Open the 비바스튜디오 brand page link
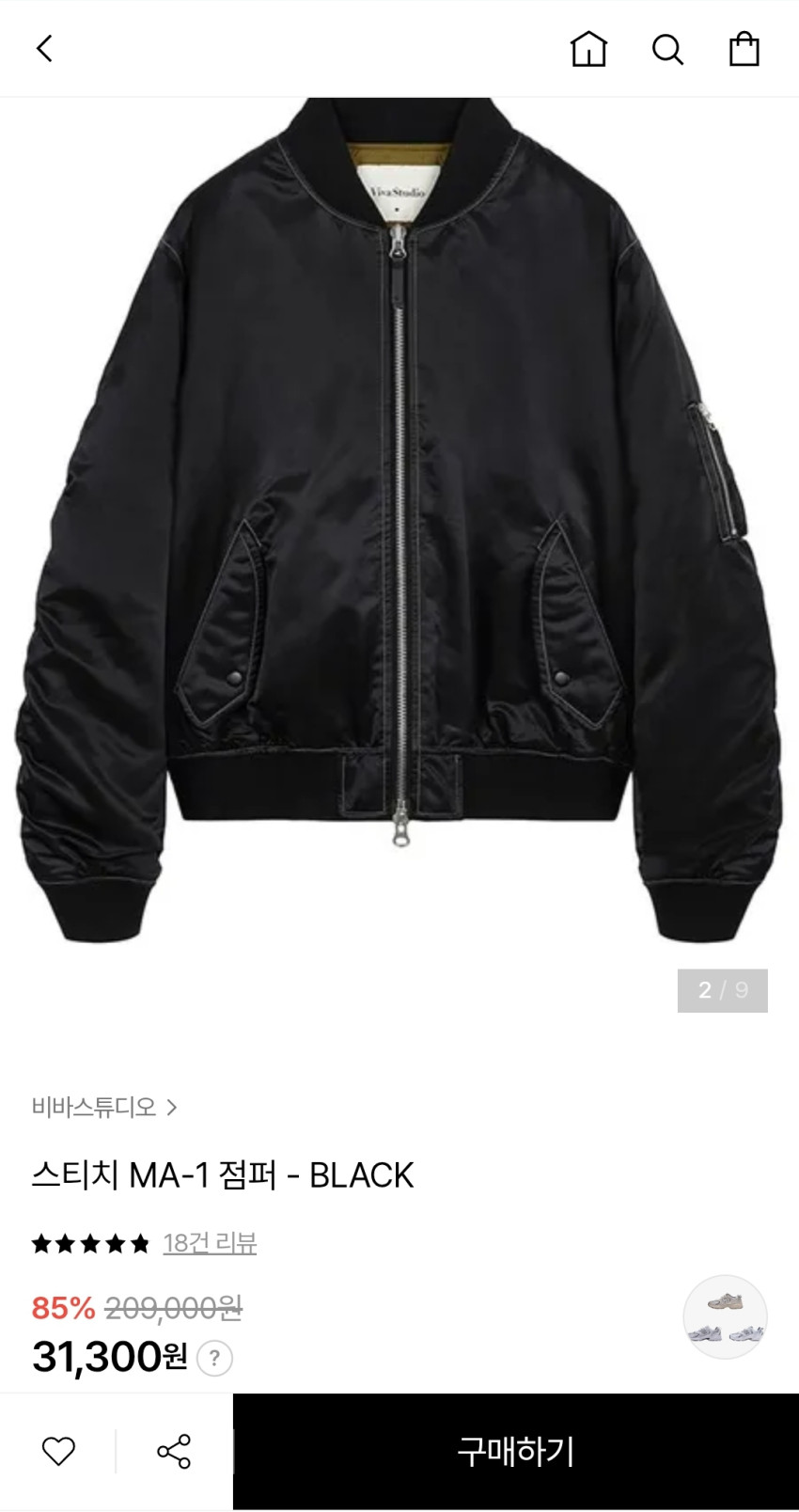This screenshot has width=799, height=1512. 104,1107
